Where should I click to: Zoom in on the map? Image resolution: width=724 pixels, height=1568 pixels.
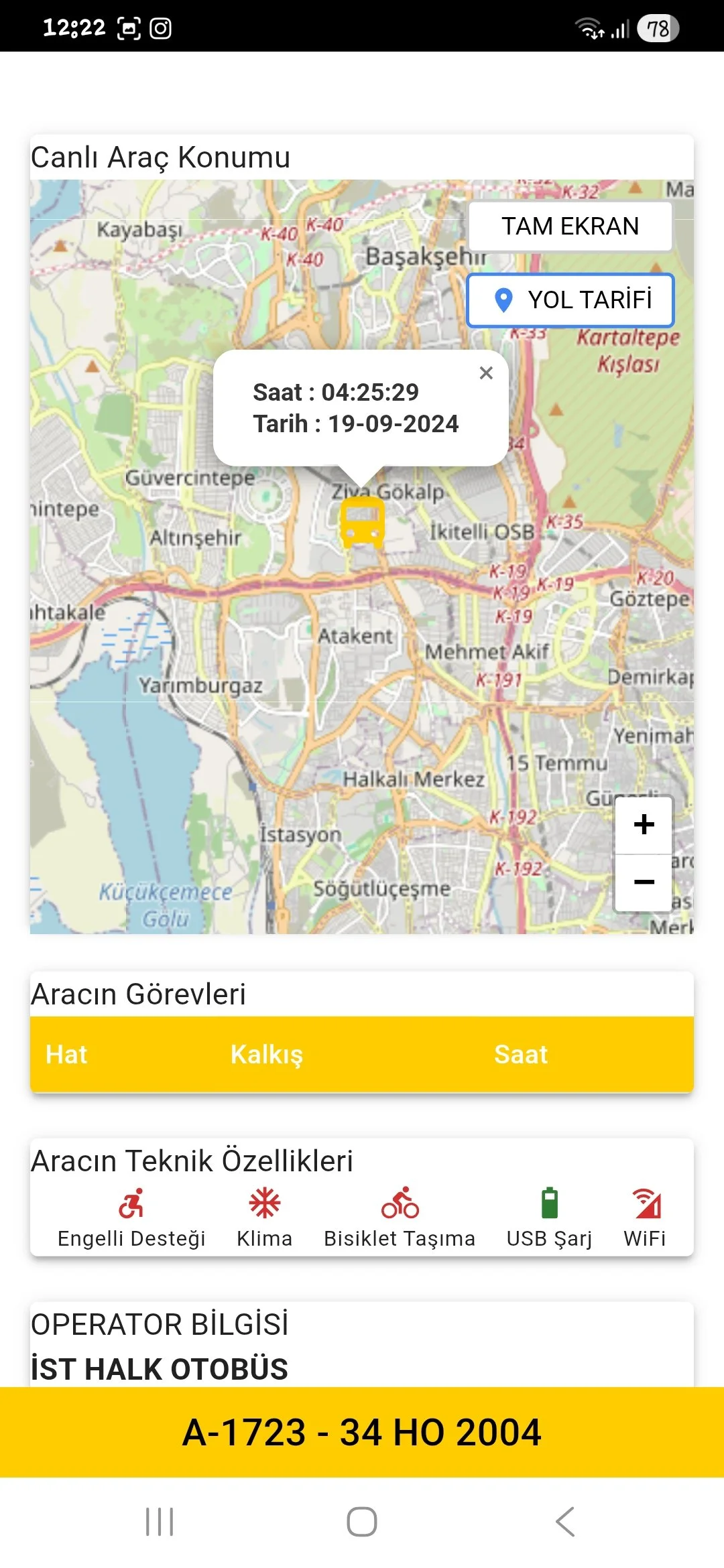click(x=644, y=825)
